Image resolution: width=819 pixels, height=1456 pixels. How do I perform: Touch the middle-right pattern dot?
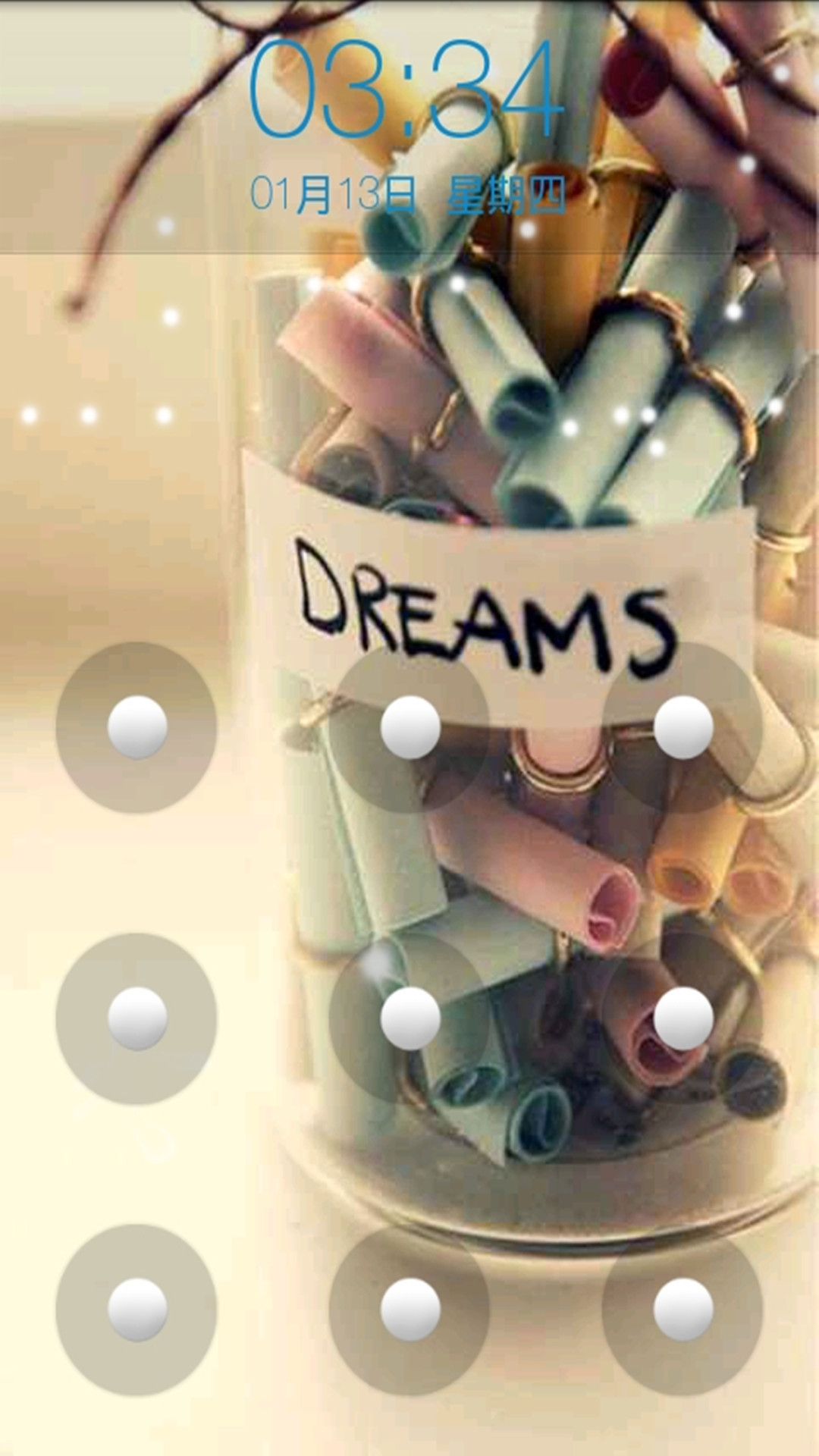pos(682,1018)
